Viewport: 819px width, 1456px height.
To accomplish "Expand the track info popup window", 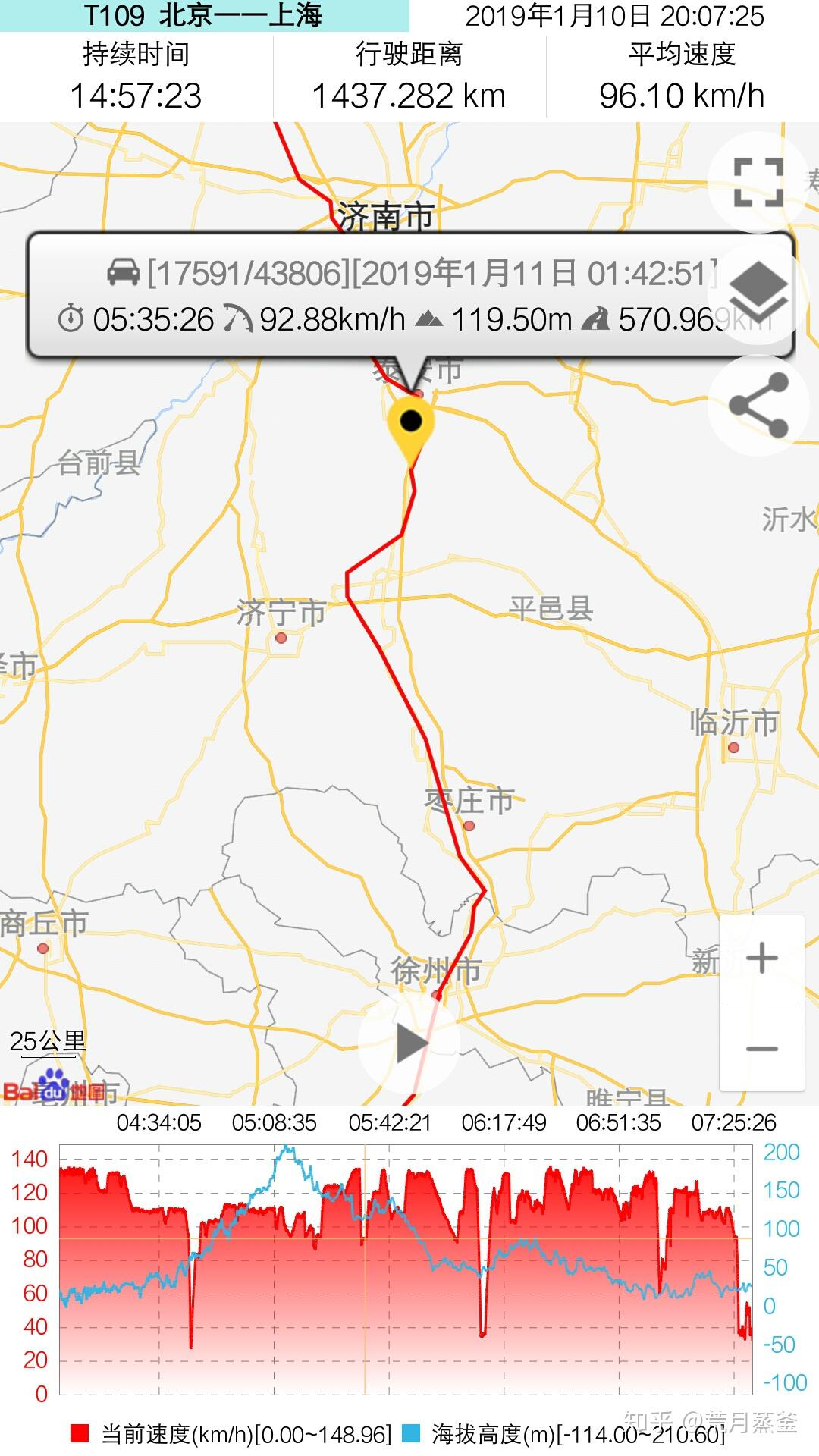I will 409,296.
